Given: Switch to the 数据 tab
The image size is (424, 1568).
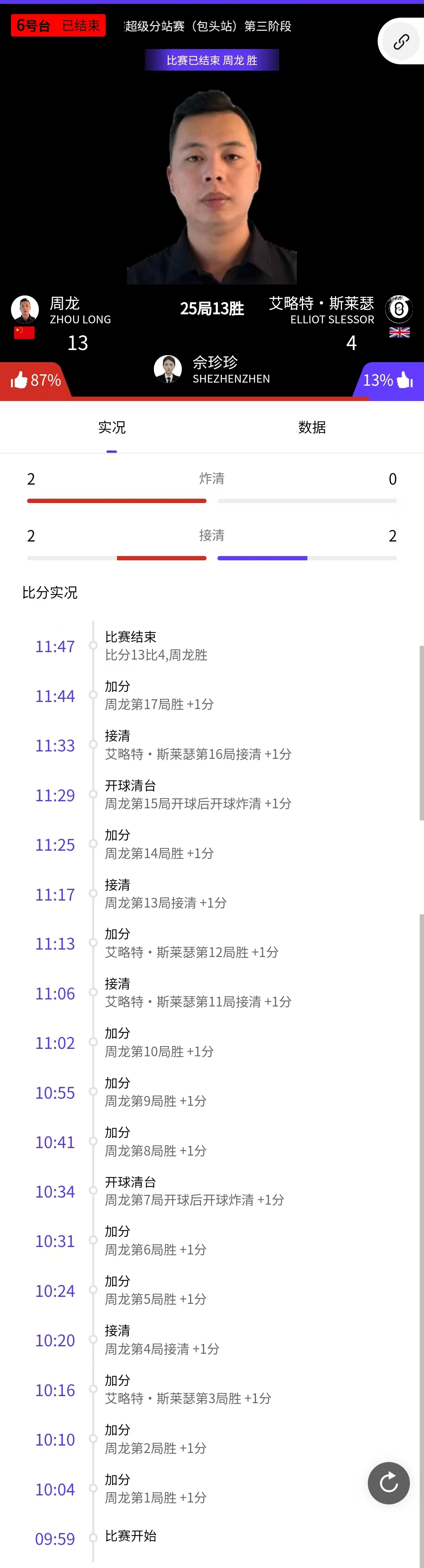Looking at the screenshot, I should tap(312, 427).
